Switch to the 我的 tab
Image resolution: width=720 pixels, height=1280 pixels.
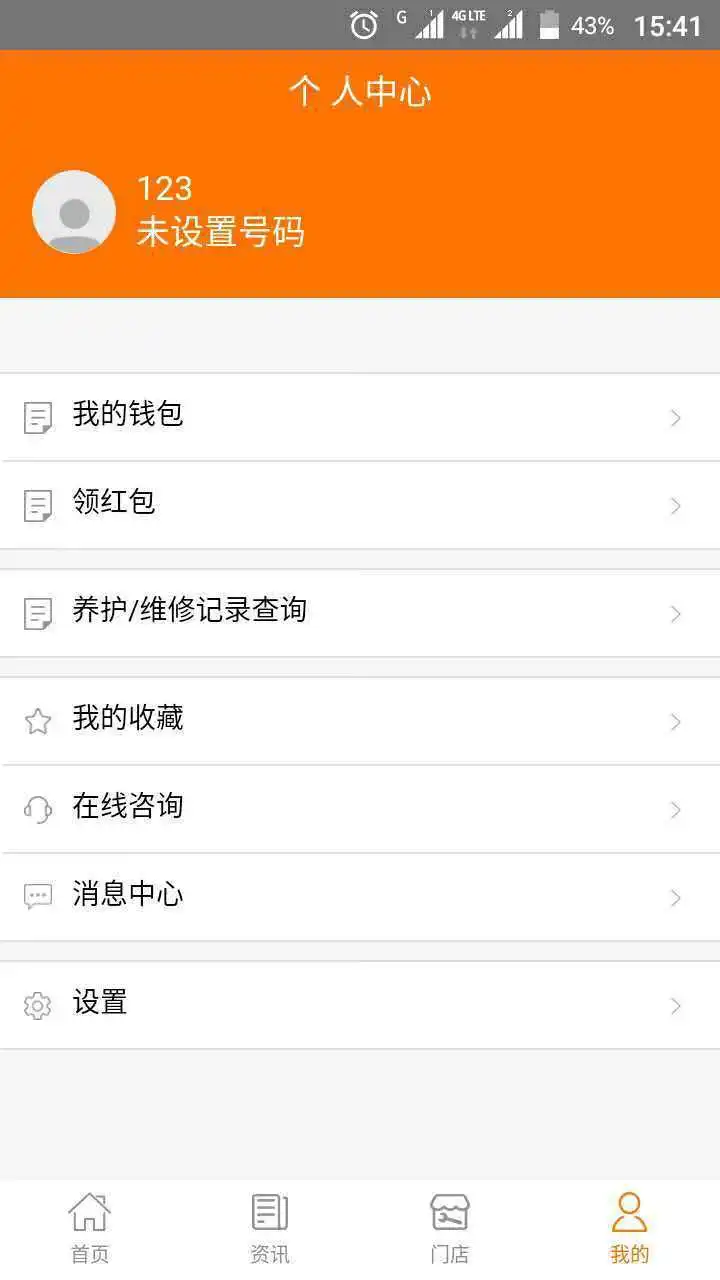tap(629, 1225)
